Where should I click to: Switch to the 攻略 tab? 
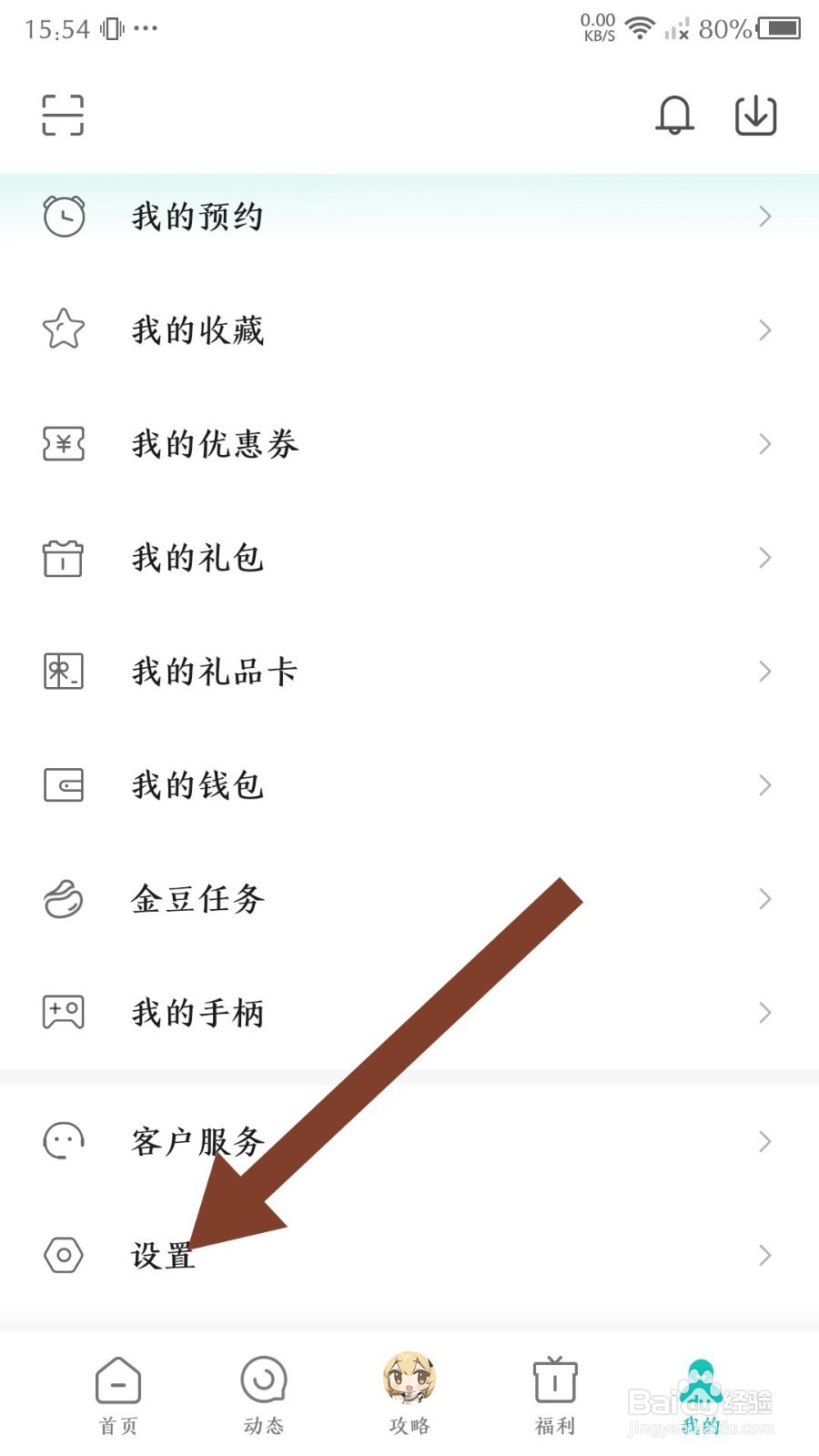point(409,1394)
